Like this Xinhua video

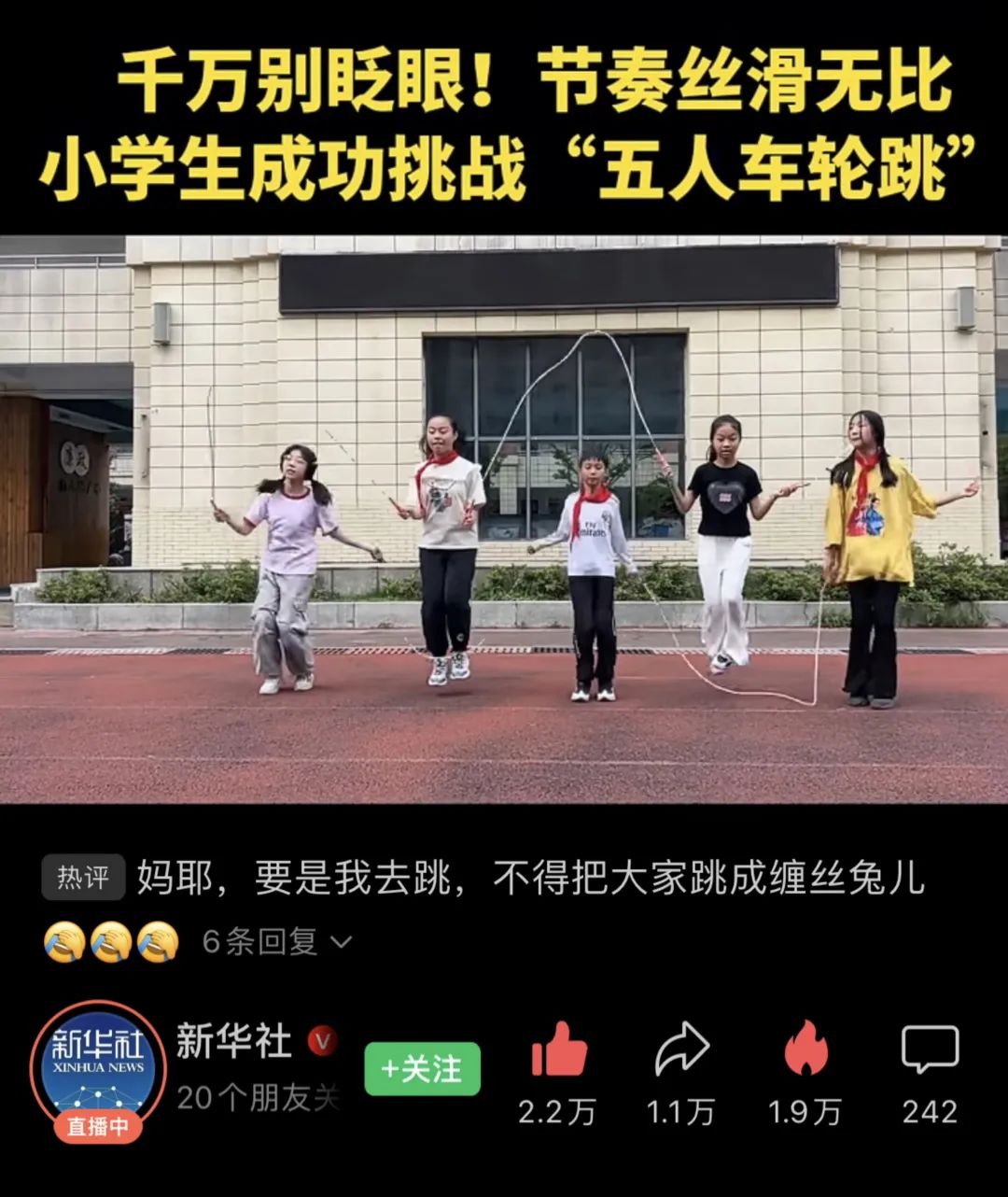tap(559, 1050)
